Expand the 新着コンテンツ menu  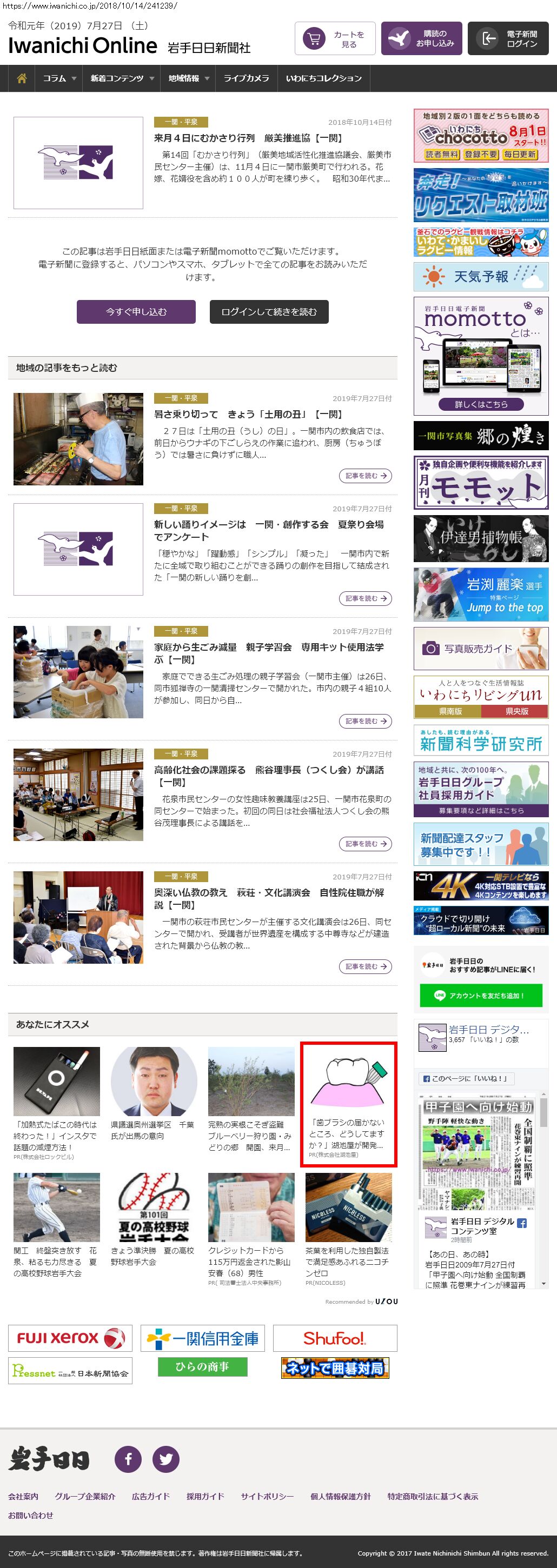(x=121, y=78)
